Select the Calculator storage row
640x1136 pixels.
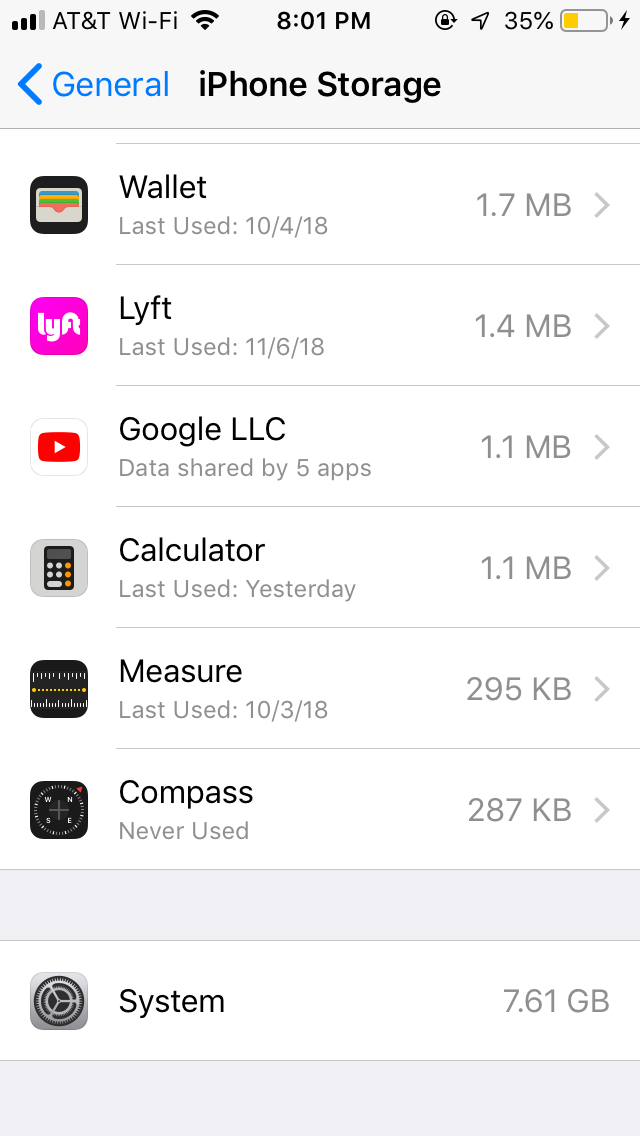[320, 568]
